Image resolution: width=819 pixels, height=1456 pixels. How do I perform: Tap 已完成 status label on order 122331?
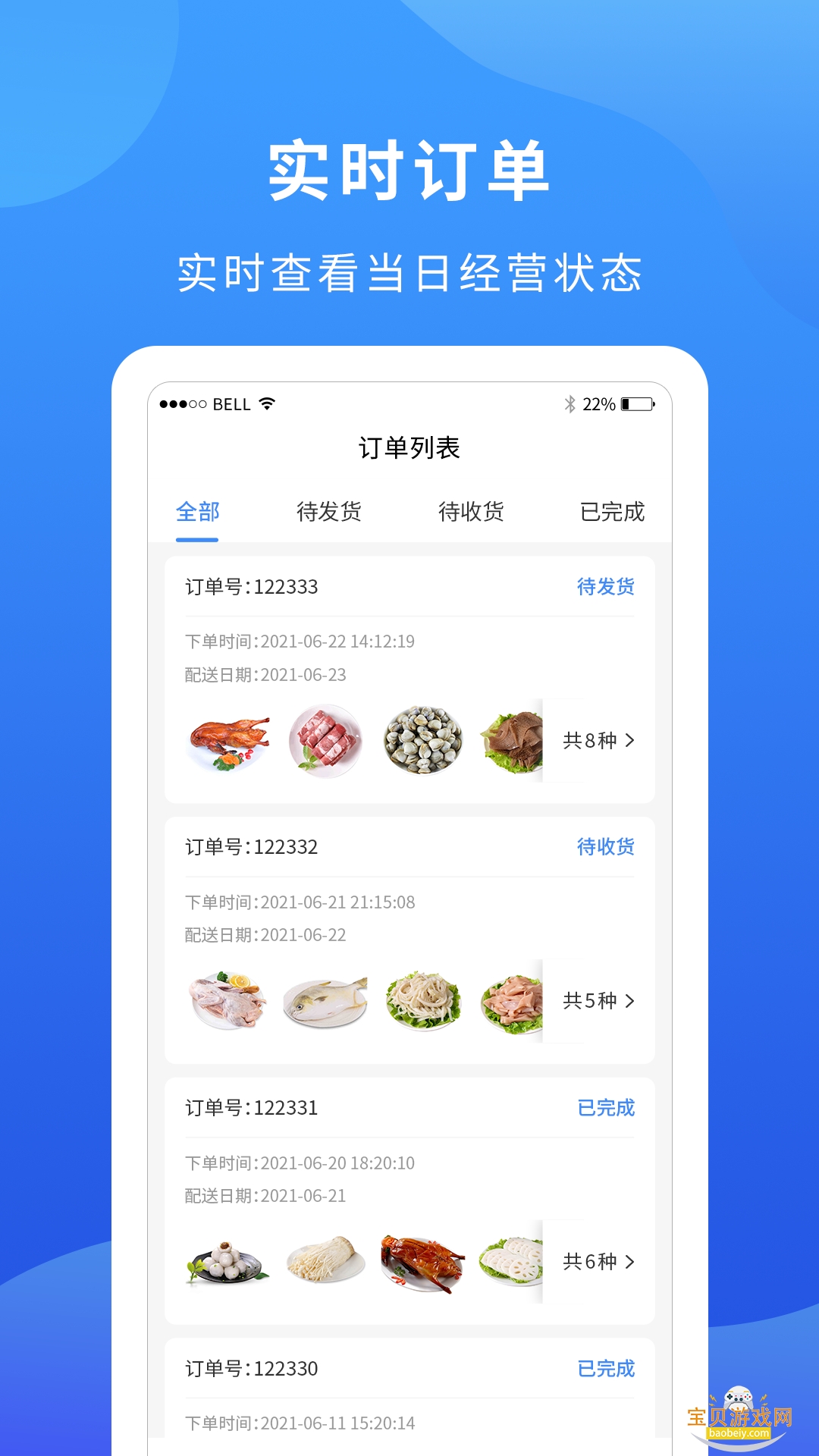point(607,1109)
